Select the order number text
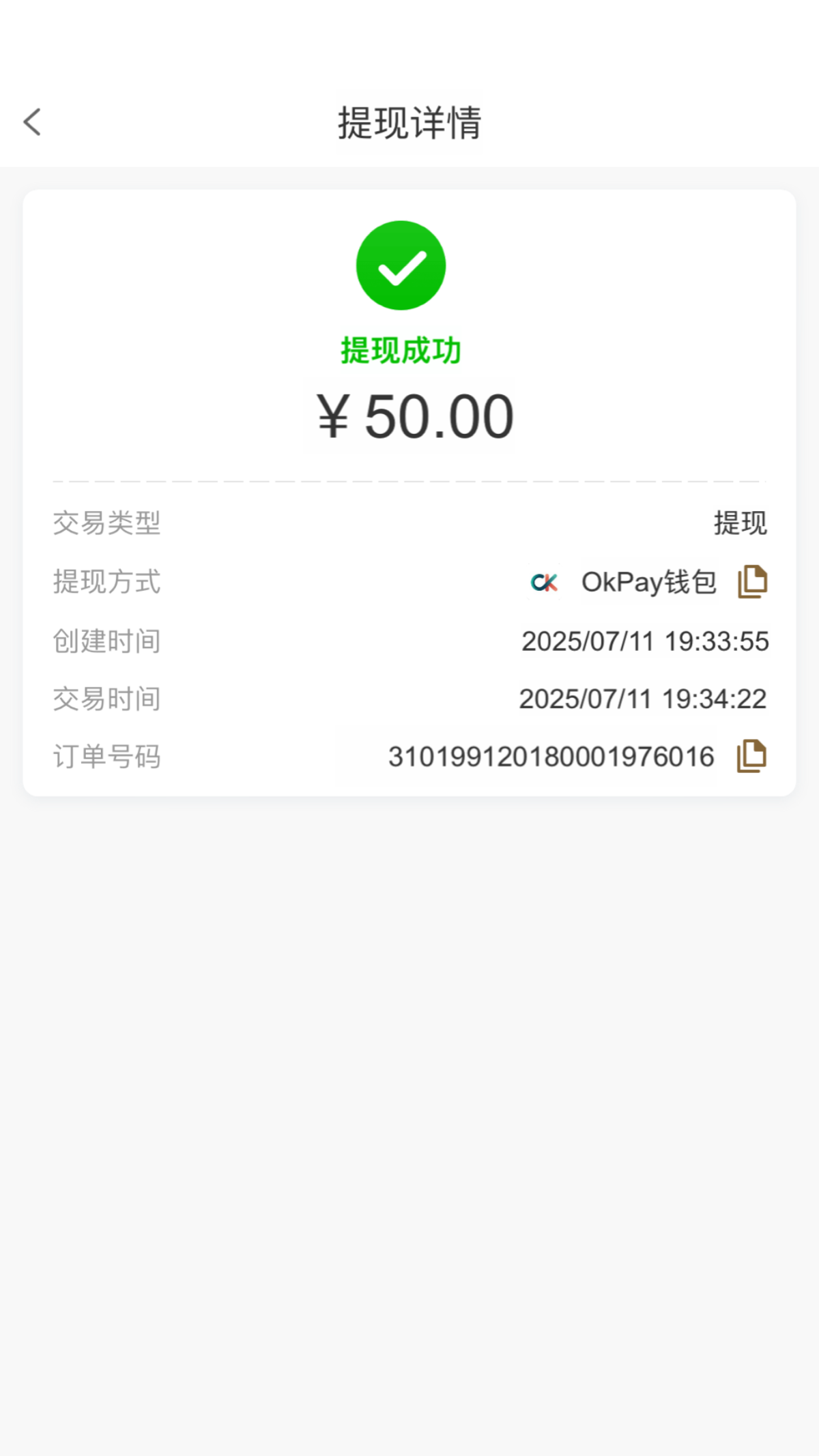The width and height of the screenshot is (819, 1456). (551, 756)
